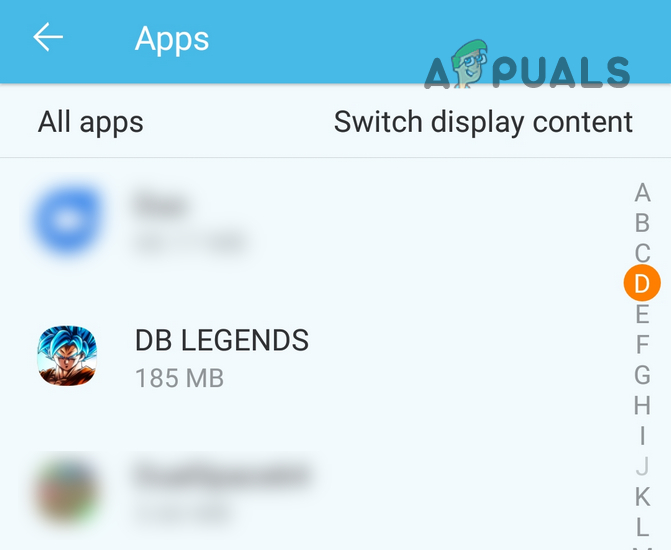This screenshot has width=671, height=550.
Task: Jump to letter L in the index
Action: 642,526
